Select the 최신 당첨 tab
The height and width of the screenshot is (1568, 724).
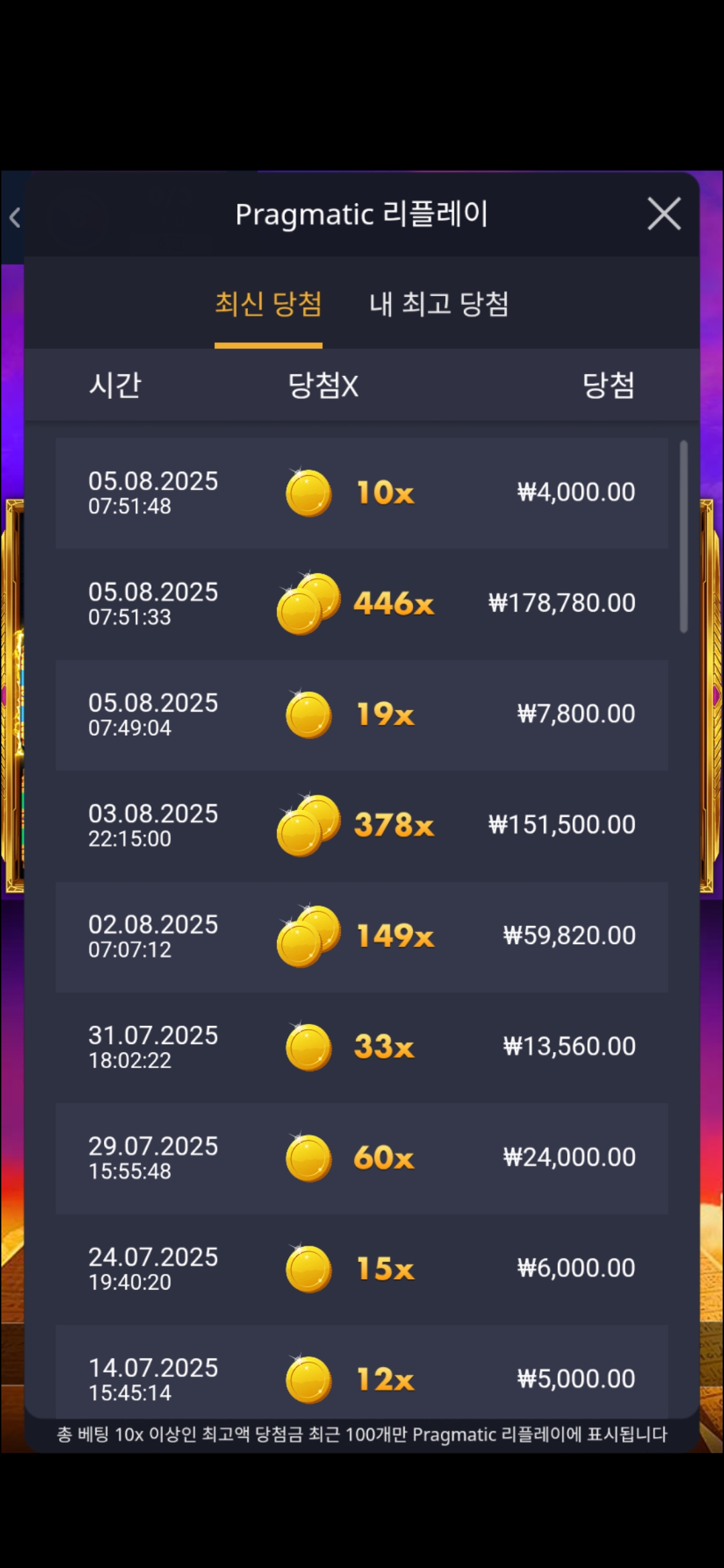tap(268, 304)
